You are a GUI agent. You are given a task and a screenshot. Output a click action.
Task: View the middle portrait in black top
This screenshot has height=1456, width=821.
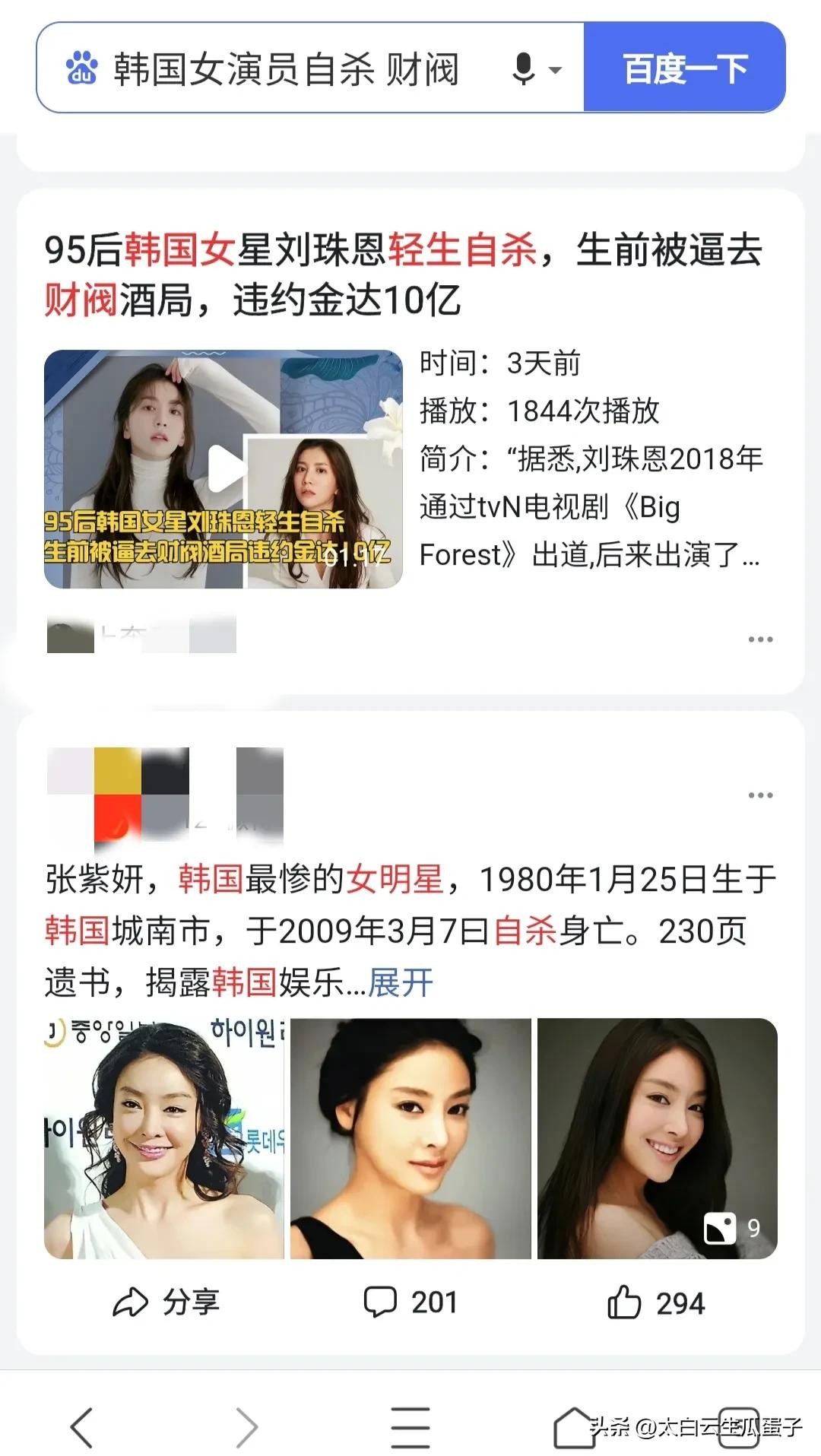click(410, 1138)
